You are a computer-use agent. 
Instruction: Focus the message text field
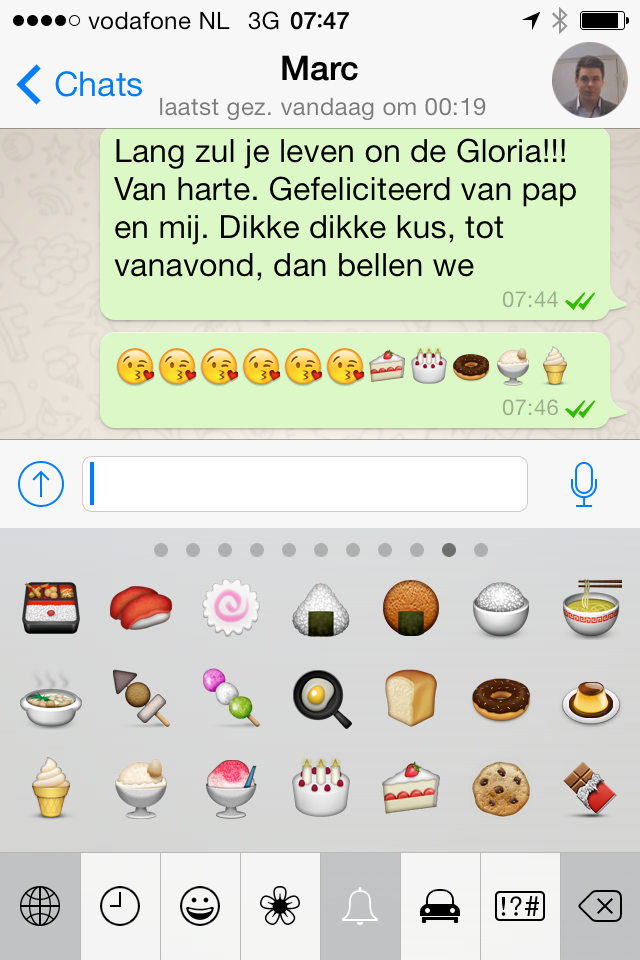(x=305, y=485)
